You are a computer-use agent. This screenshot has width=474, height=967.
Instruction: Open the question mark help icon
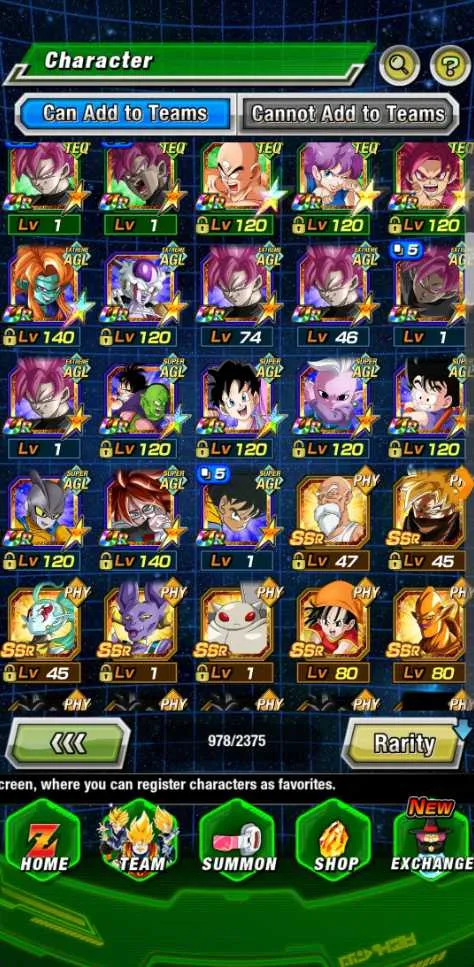tap(449, 65)
